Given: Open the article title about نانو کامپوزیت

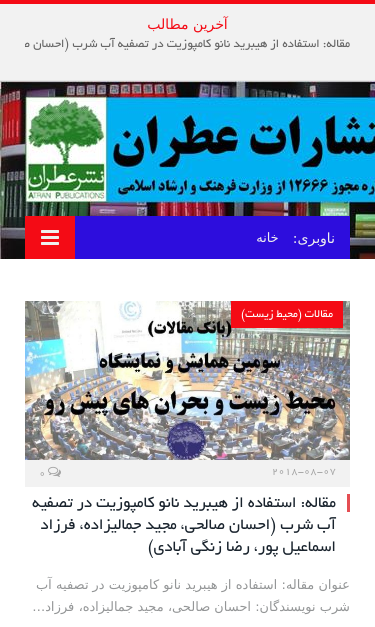Looking at the screenshot, I should (x=184, y=525).
